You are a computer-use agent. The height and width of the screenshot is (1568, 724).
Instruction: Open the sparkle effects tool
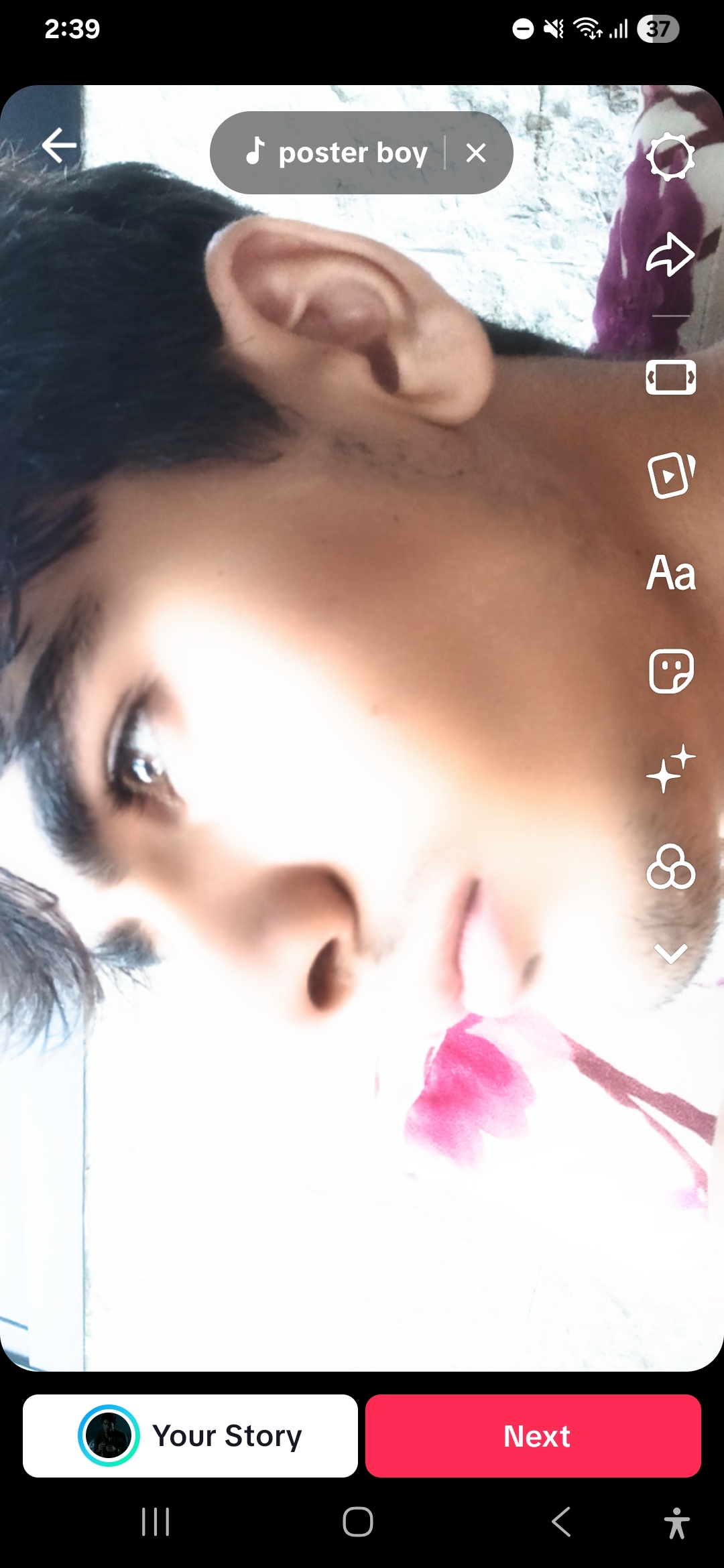[670, 769]
